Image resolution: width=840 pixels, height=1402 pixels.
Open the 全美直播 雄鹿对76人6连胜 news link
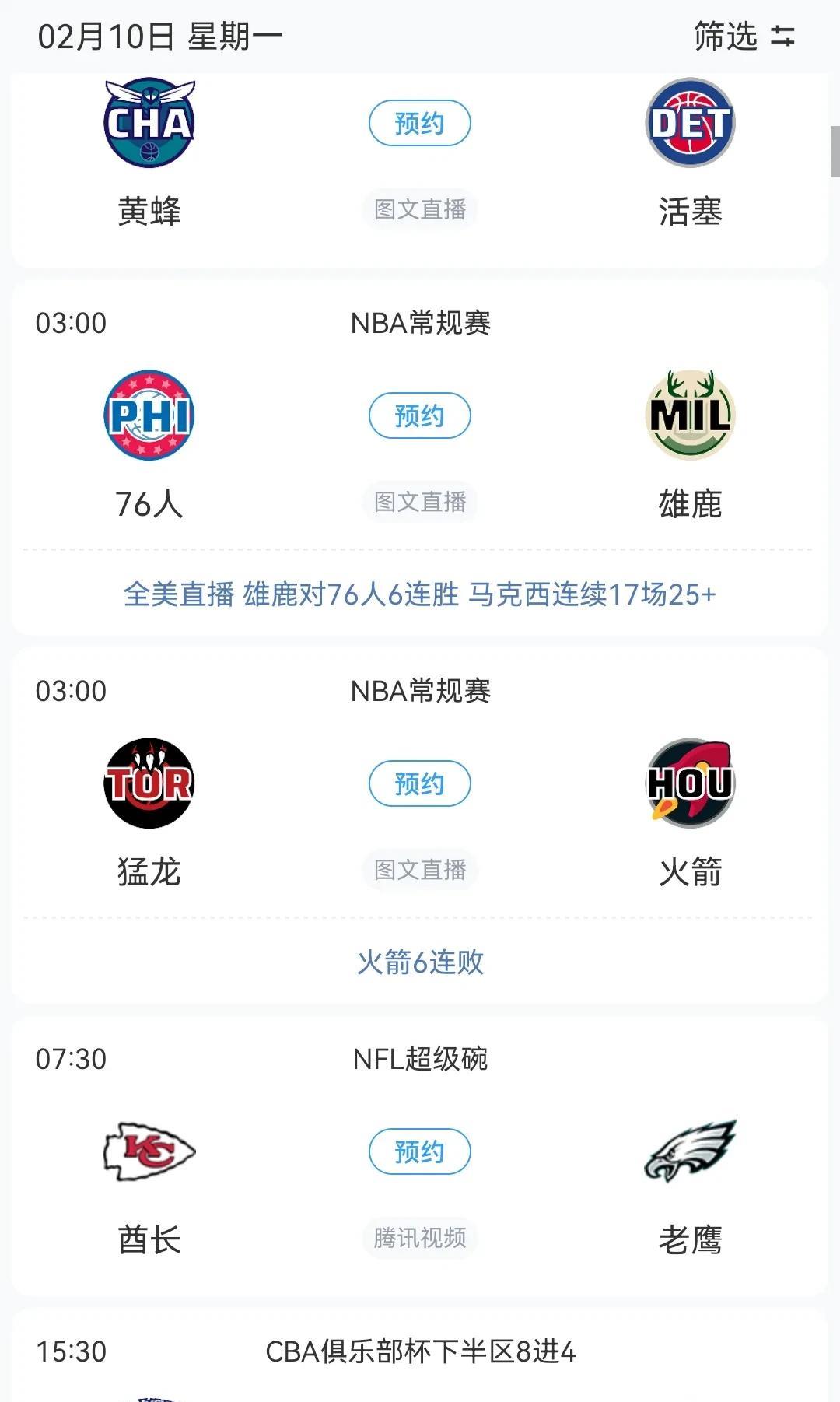click(x=419, y=594)
